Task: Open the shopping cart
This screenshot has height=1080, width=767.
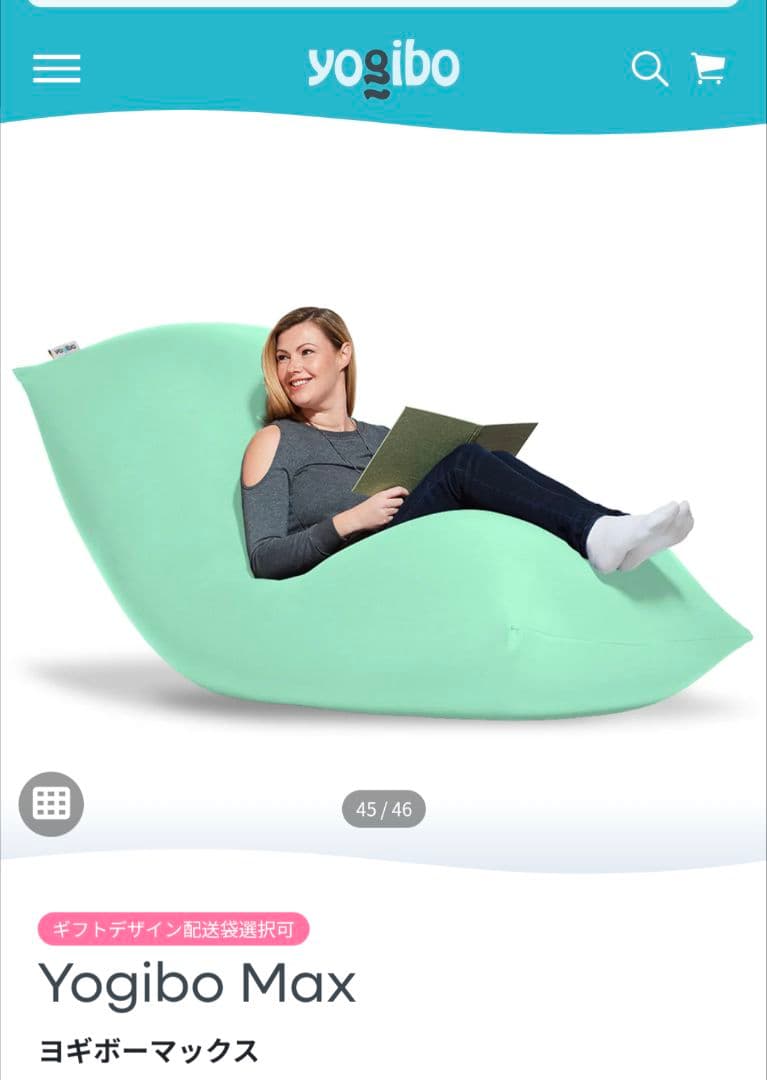Action: (708, 69)
